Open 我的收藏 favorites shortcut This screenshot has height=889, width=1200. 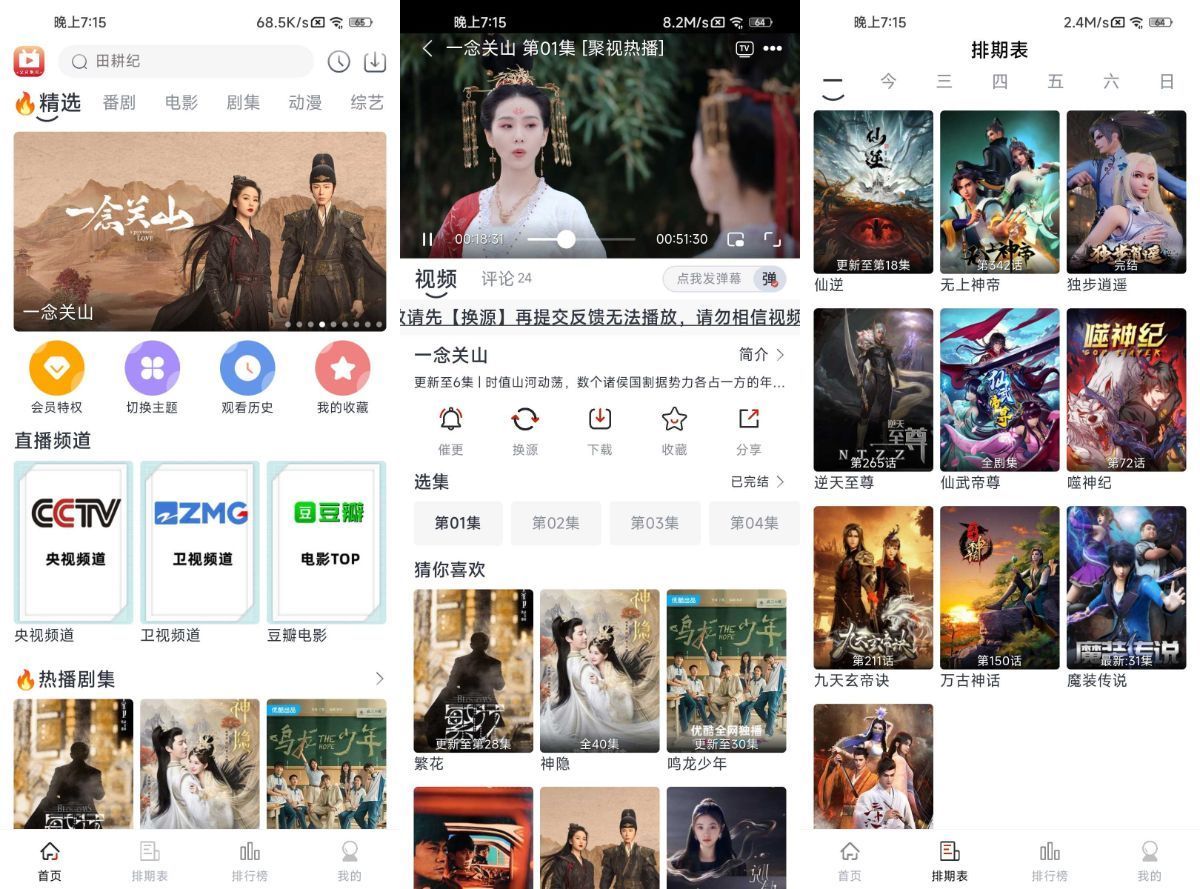(342, 377)
